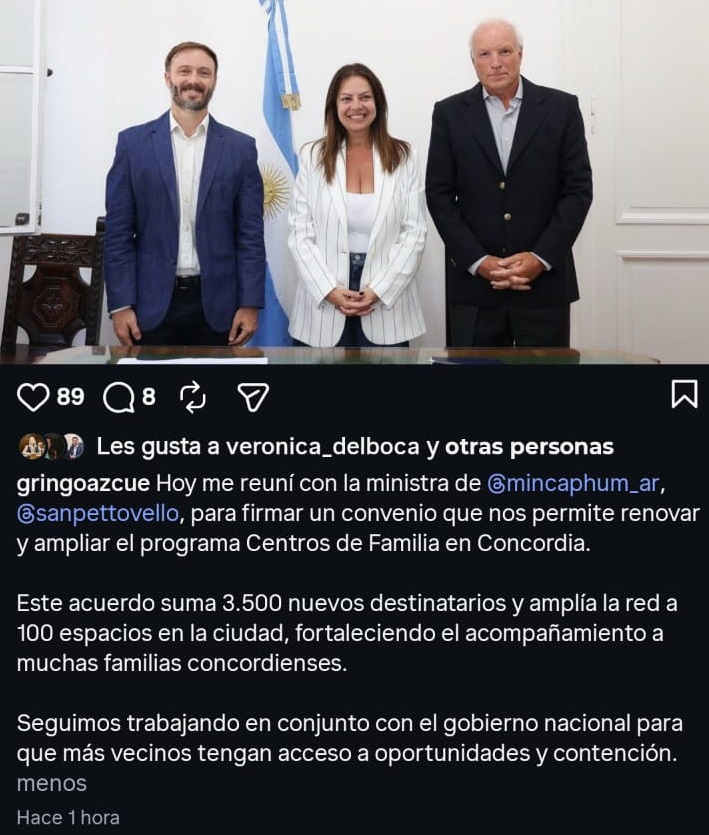Open the comments on this post
Screen dimensions: 709x835
(x=118, y=398)
